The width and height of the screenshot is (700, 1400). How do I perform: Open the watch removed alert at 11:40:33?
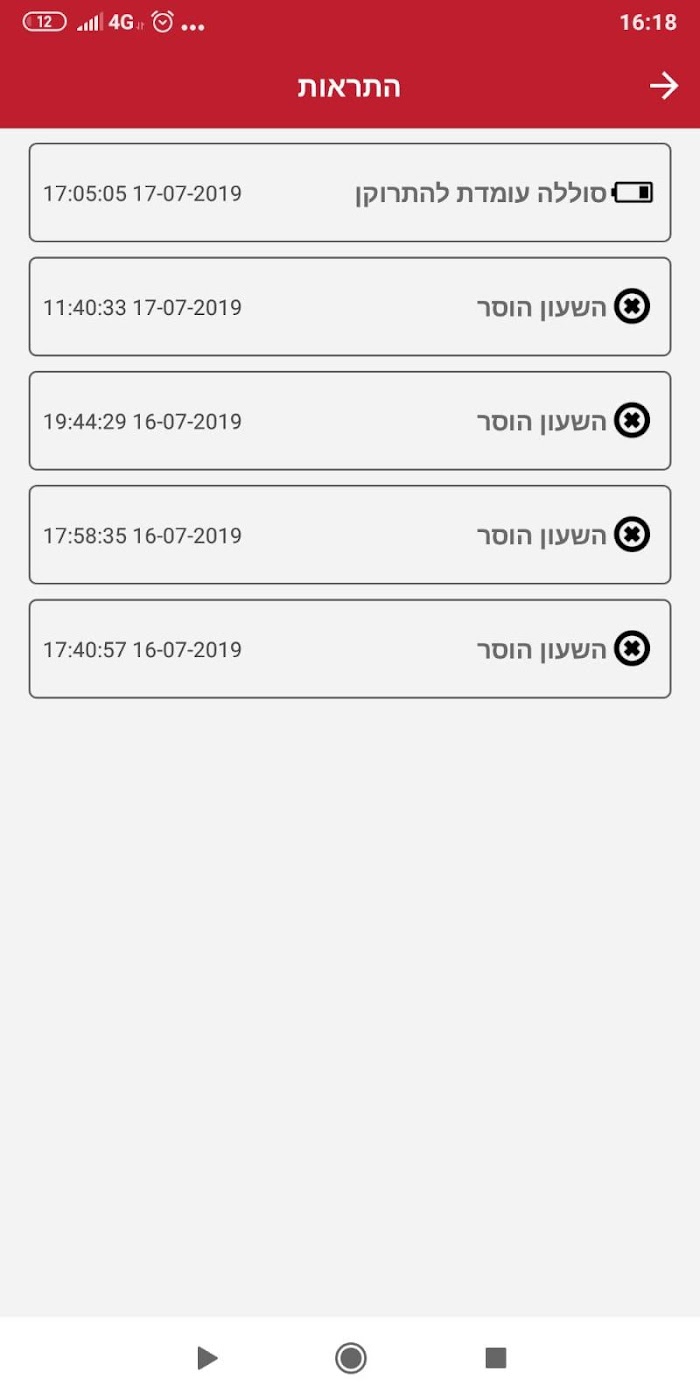[x=350, y=307]
